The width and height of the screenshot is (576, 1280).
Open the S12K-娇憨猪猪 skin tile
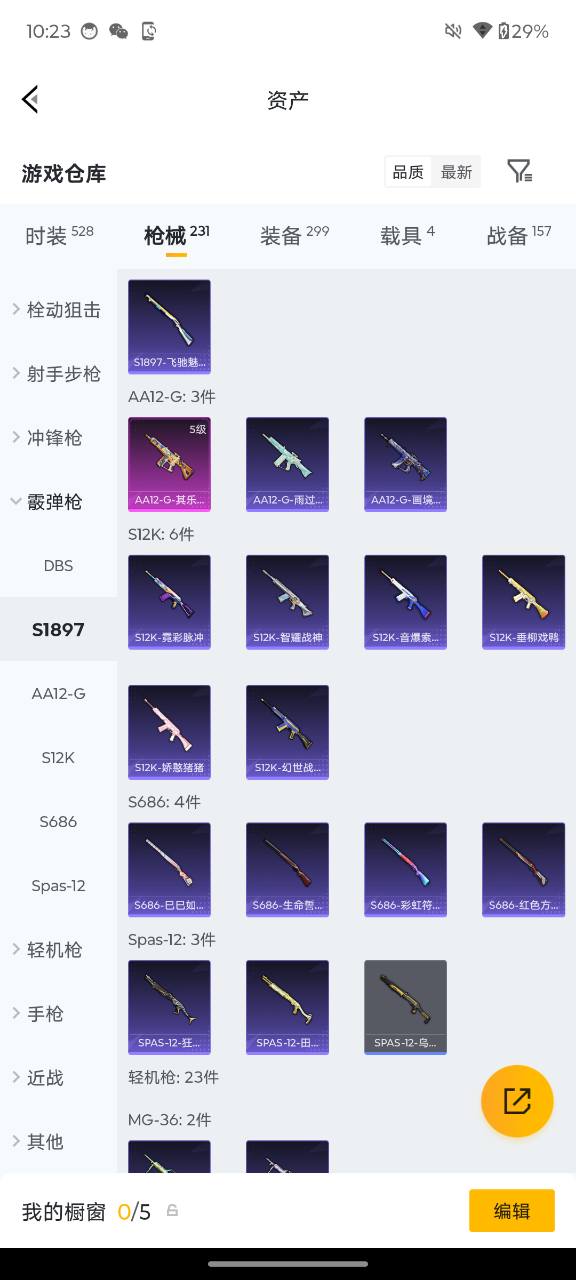[169, 732]
